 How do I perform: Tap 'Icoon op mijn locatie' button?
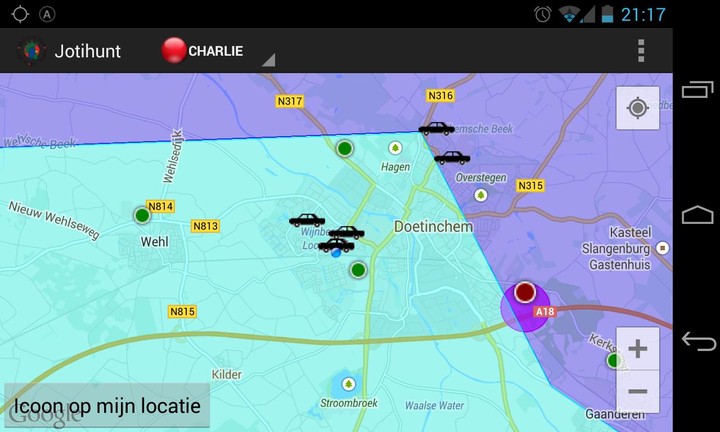[x=107, y=406]
